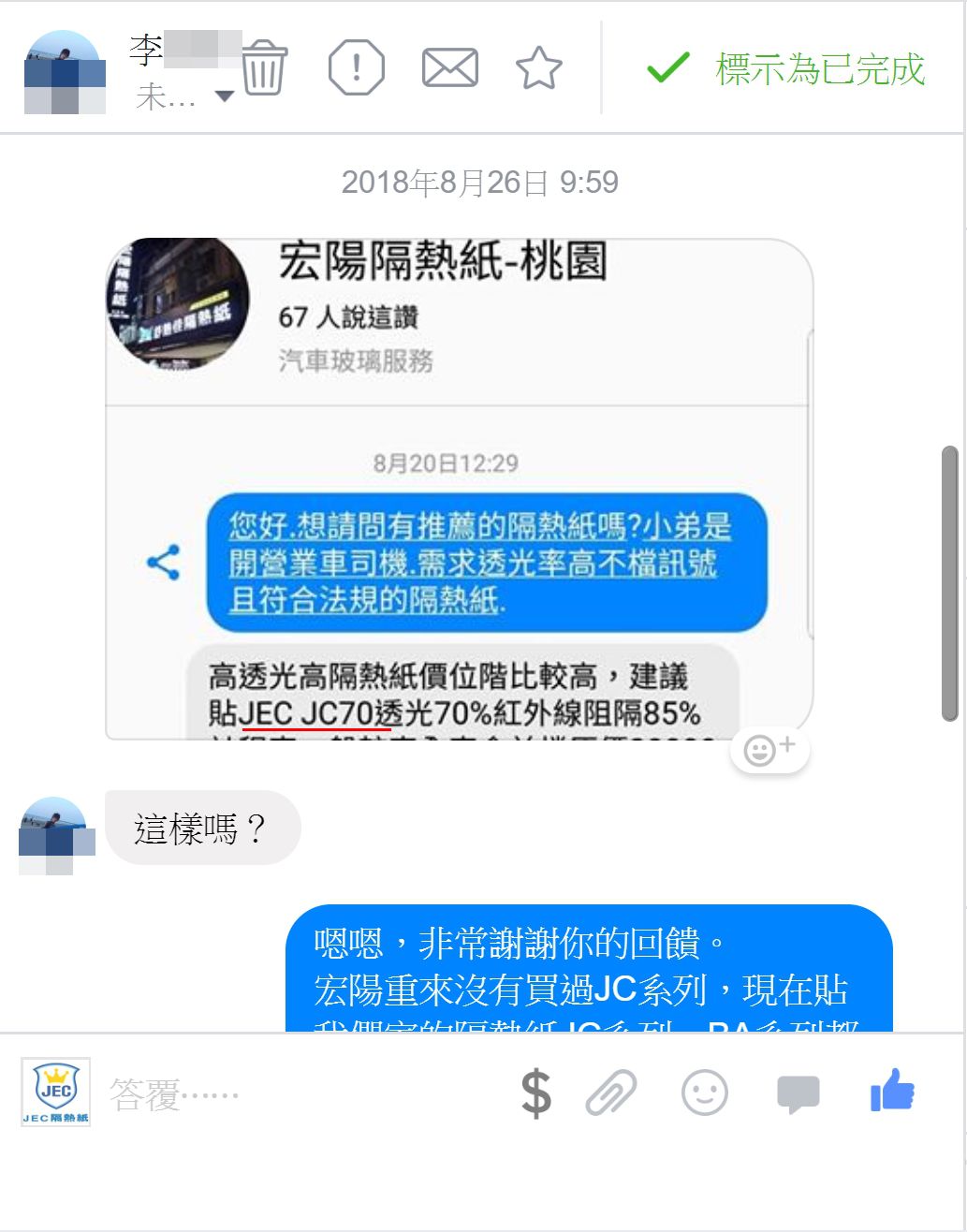Tap 標示為已完成 to mark done

[787, 68]
